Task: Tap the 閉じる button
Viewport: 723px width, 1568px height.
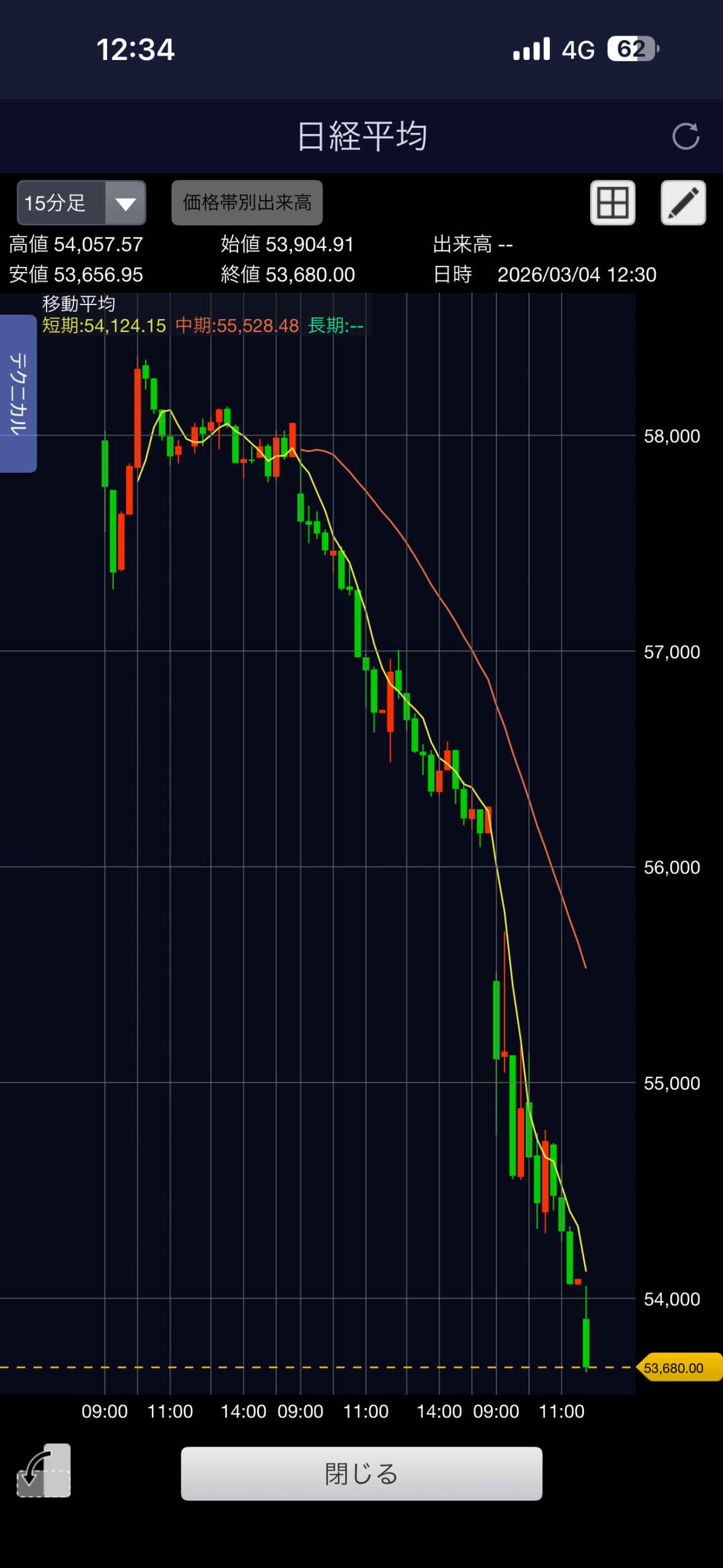Action: click(x=361, y=1473)
